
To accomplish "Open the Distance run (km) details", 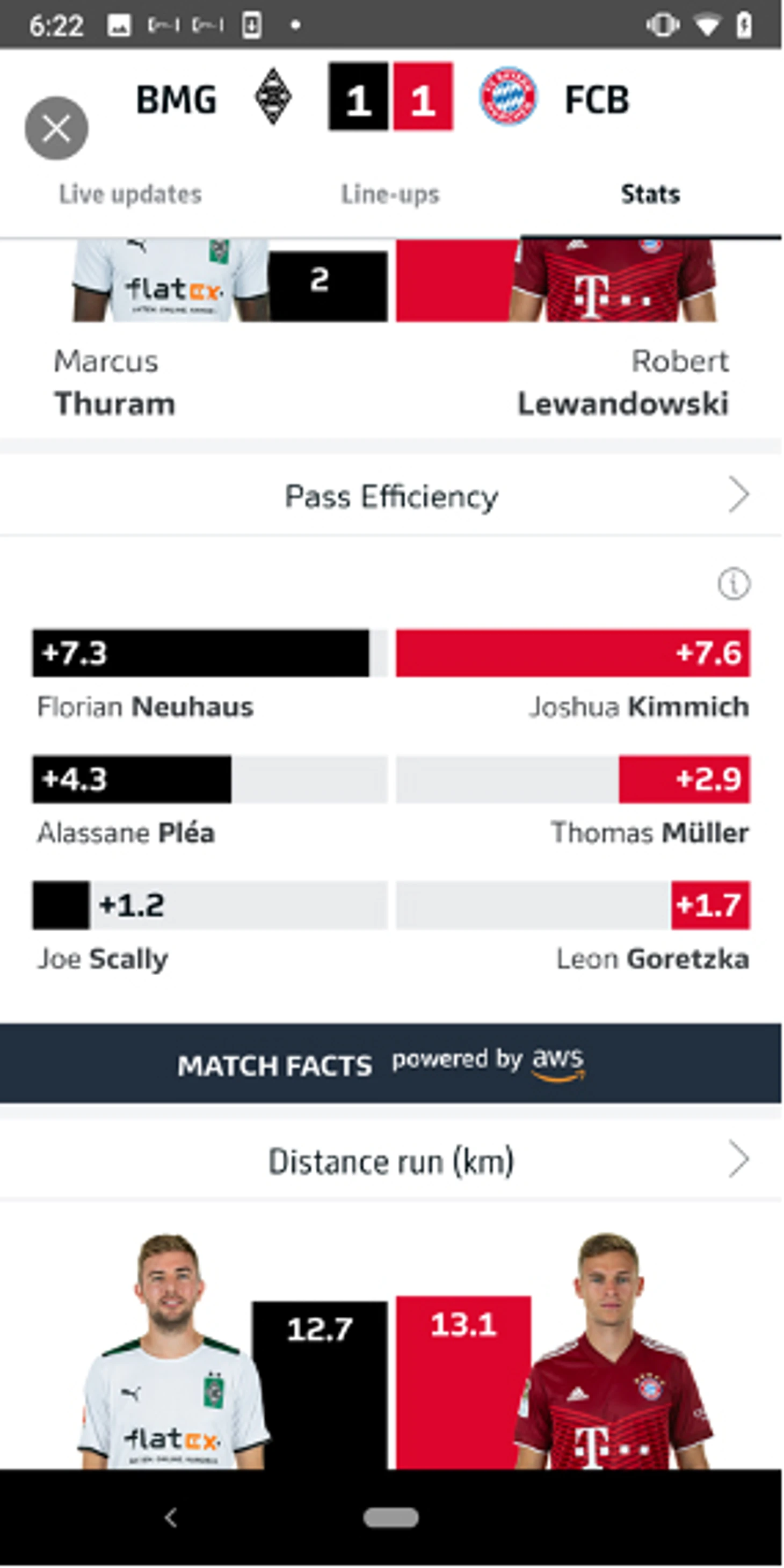I will tap(738, 1160).
